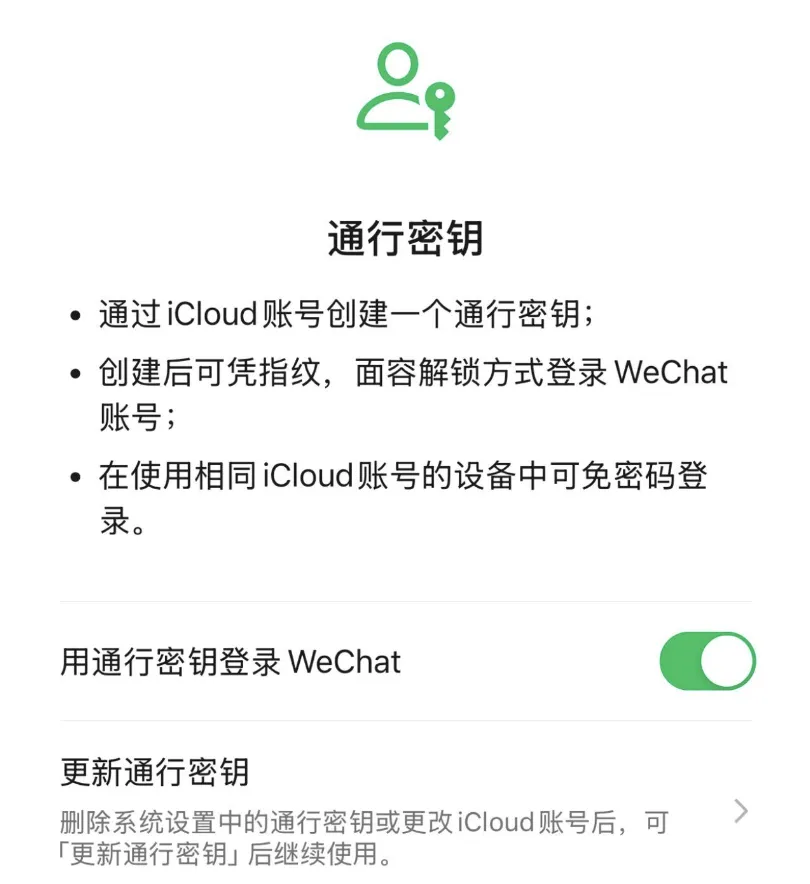Turn off the green passkey login switch
The image size is (810, 884).
coord(707,661)
